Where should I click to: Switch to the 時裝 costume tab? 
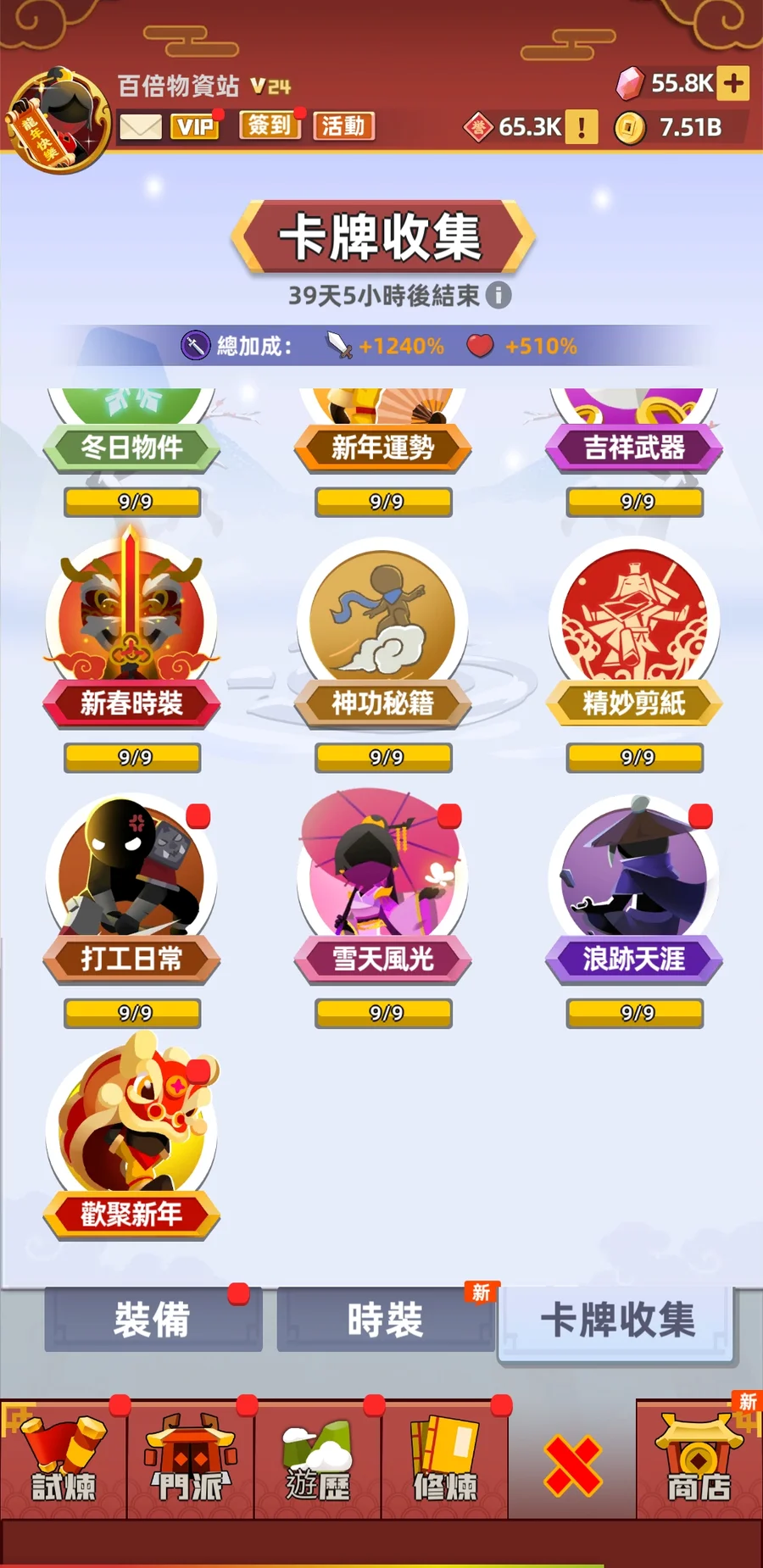coord(385,1320)
